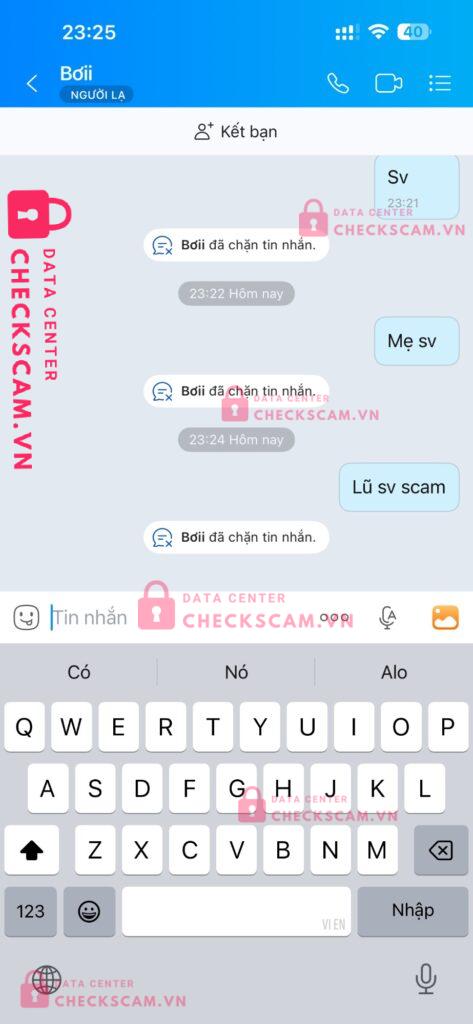Select the "Lũ sv scam" message bubble
This screenshot has height=1024, width=473.
[399, 487]
